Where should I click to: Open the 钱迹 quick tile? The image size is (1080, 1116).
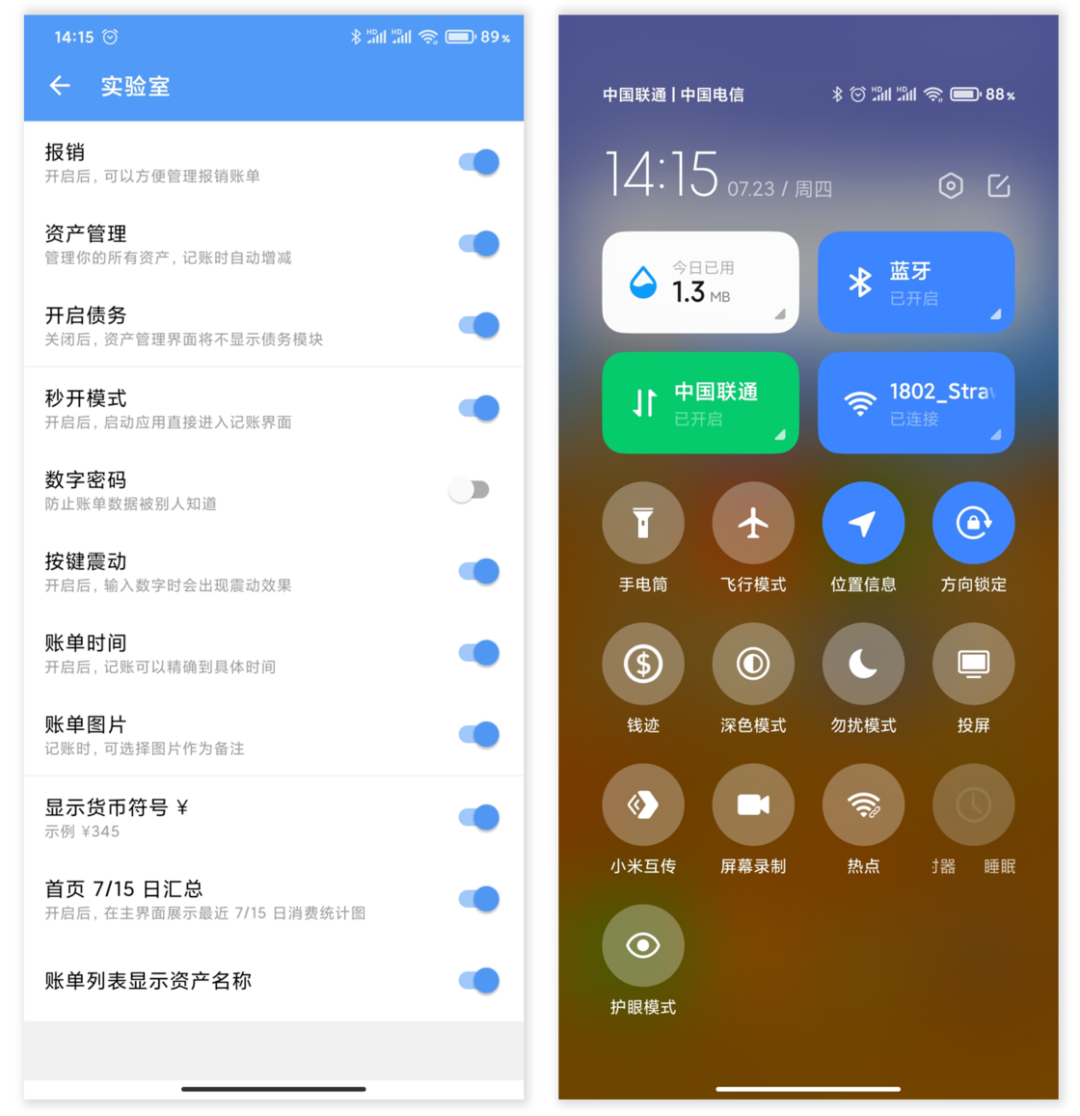(643, 664)
